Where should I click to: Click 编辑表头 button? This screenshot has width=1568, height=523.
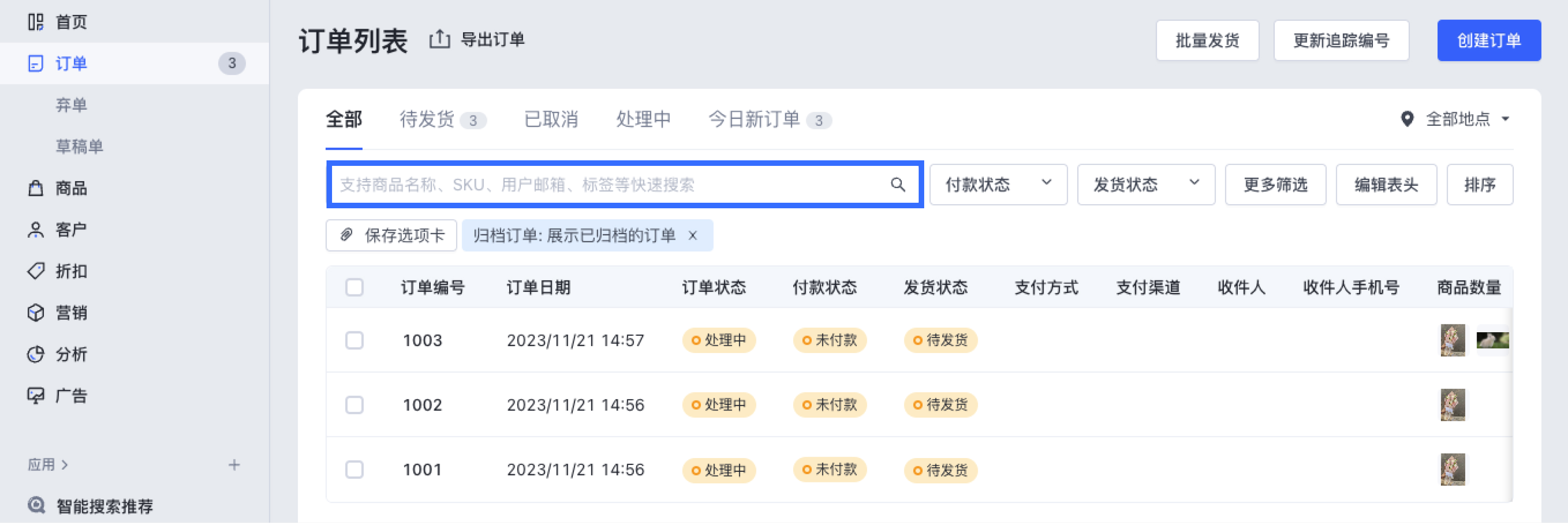(x=1385, y=185)
